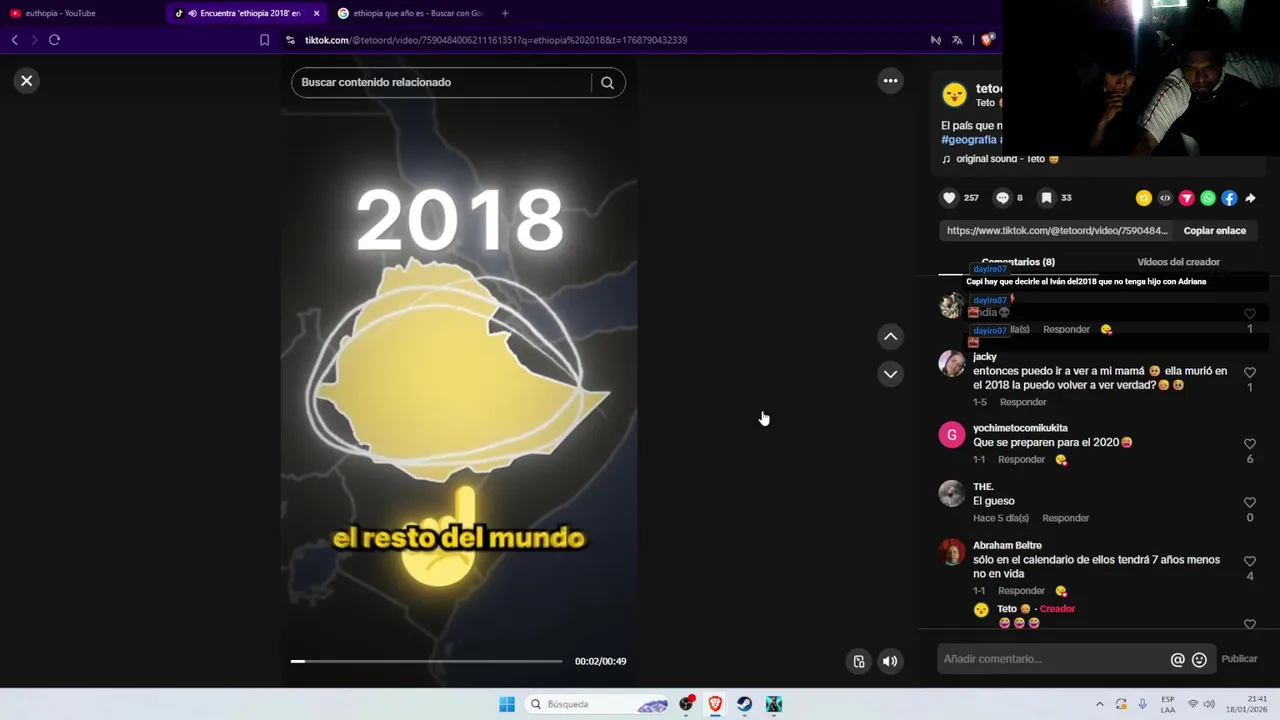Tap Copiar enlace button

1214,231
